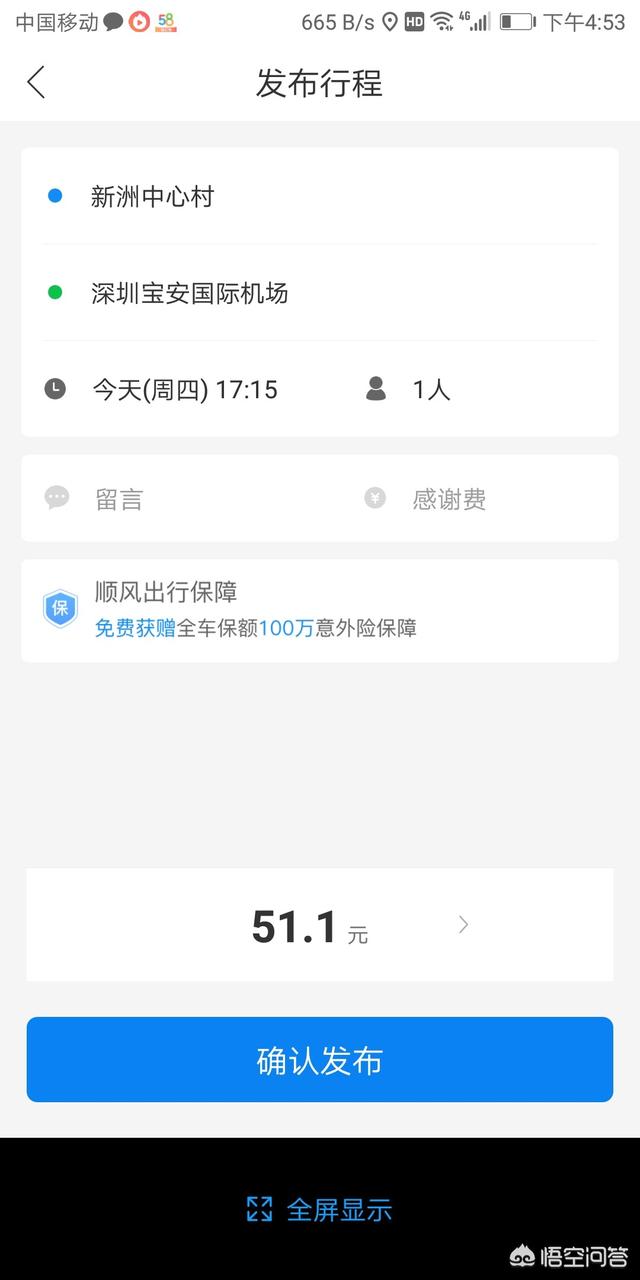Go back using the top-left arrow

coord(36,82)
